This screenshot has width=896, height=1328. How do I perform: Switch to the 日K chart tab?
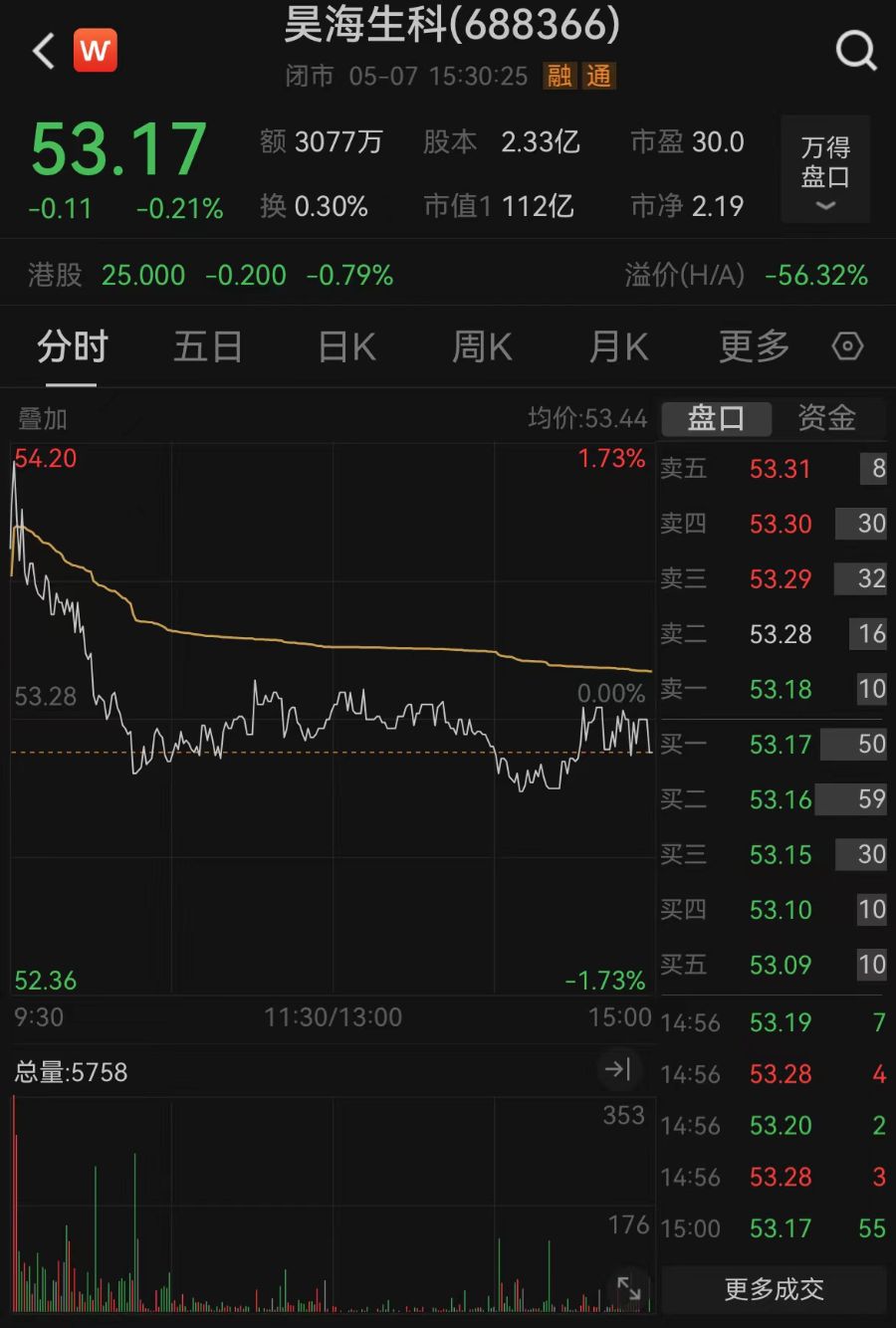346,347
